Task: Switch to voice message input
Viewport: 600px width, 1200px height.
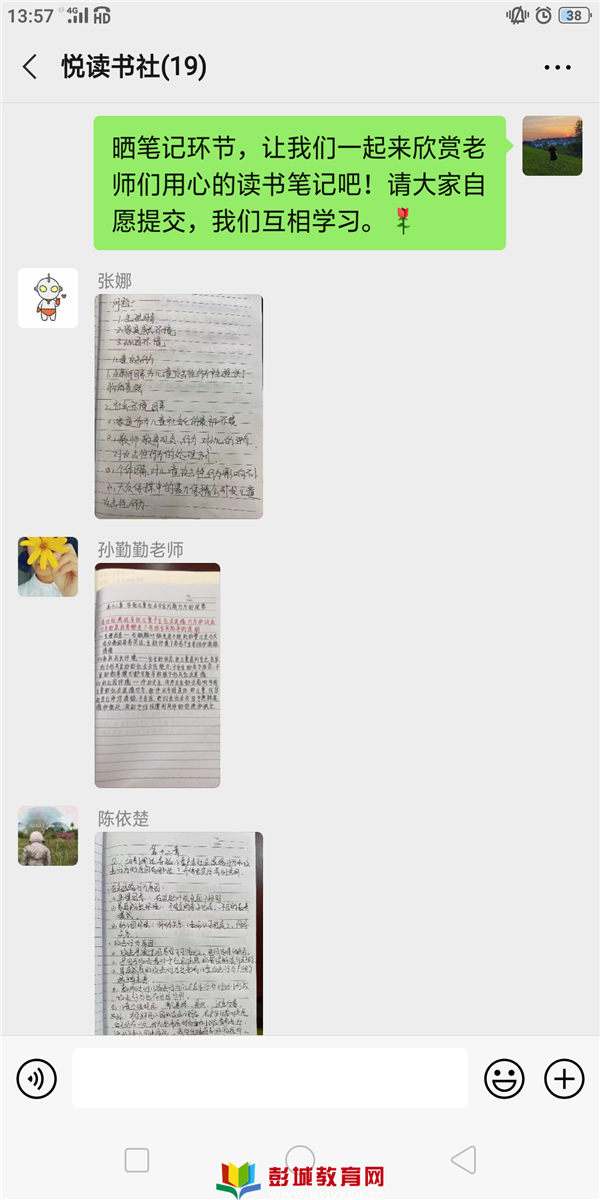Action: coord(37,1078)
